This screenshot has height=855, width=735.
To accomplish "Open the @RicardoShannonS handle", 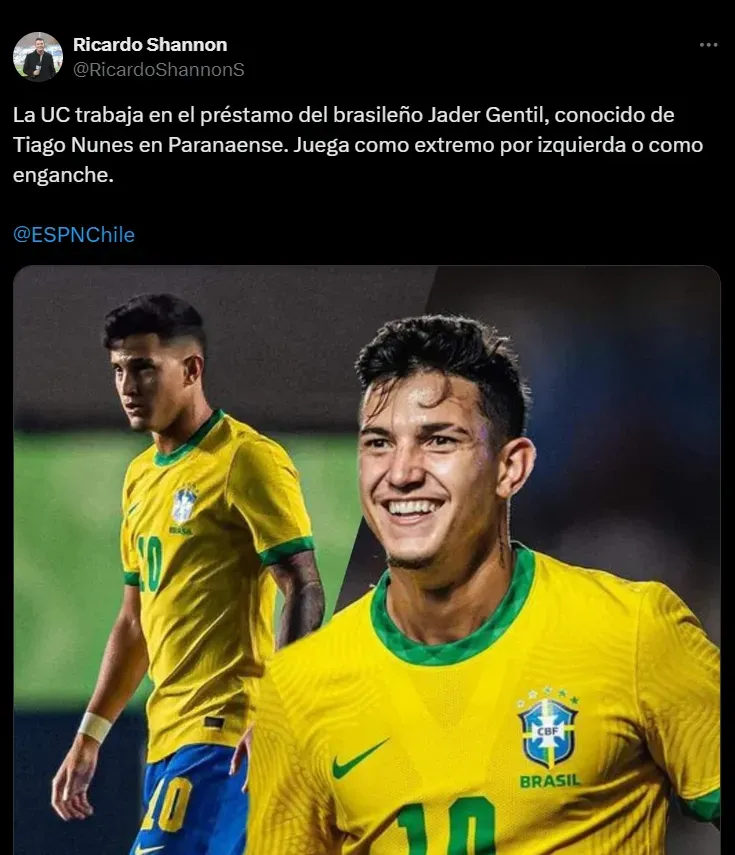I will (158, 70).
